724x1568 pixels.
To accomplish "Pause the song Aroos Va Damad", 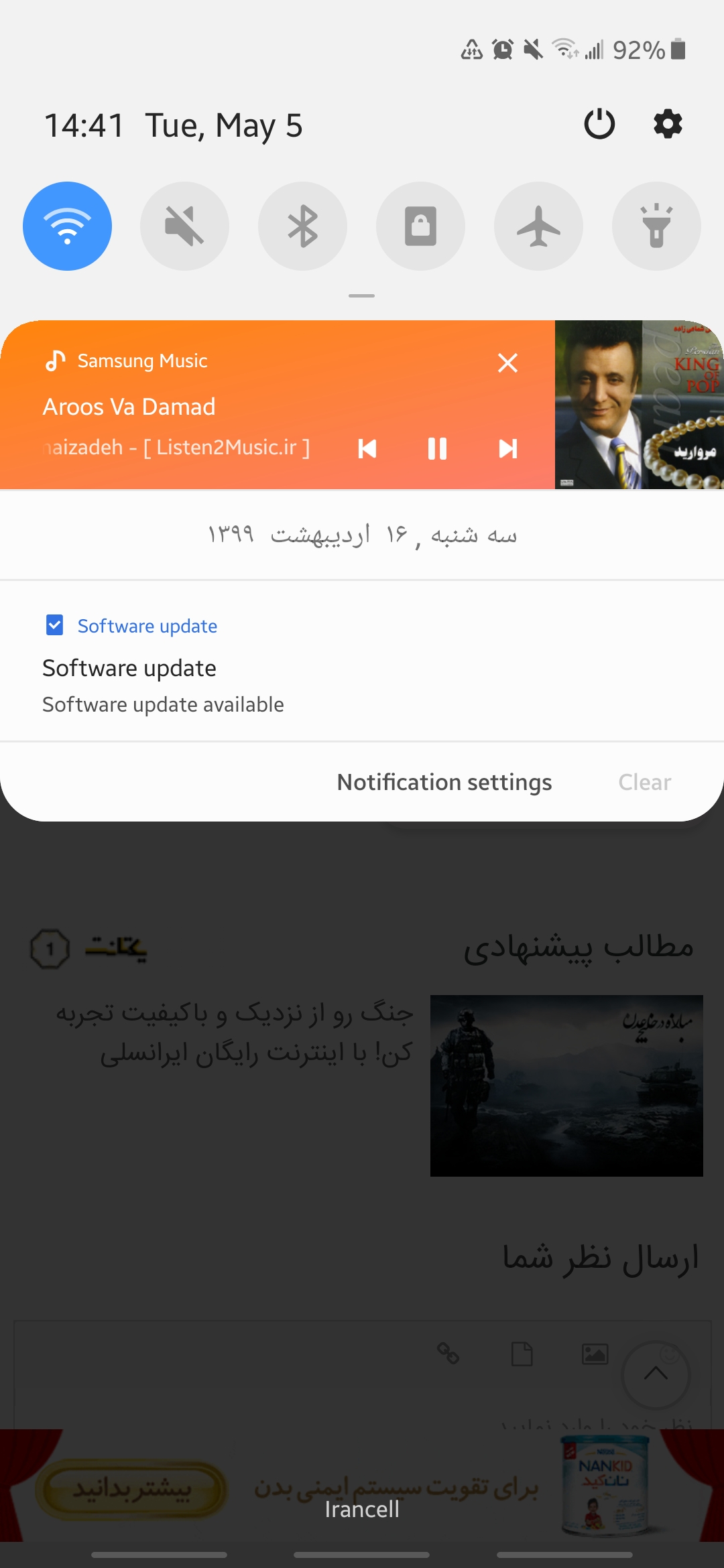I will pyautogui.click(x=437, y=448).
